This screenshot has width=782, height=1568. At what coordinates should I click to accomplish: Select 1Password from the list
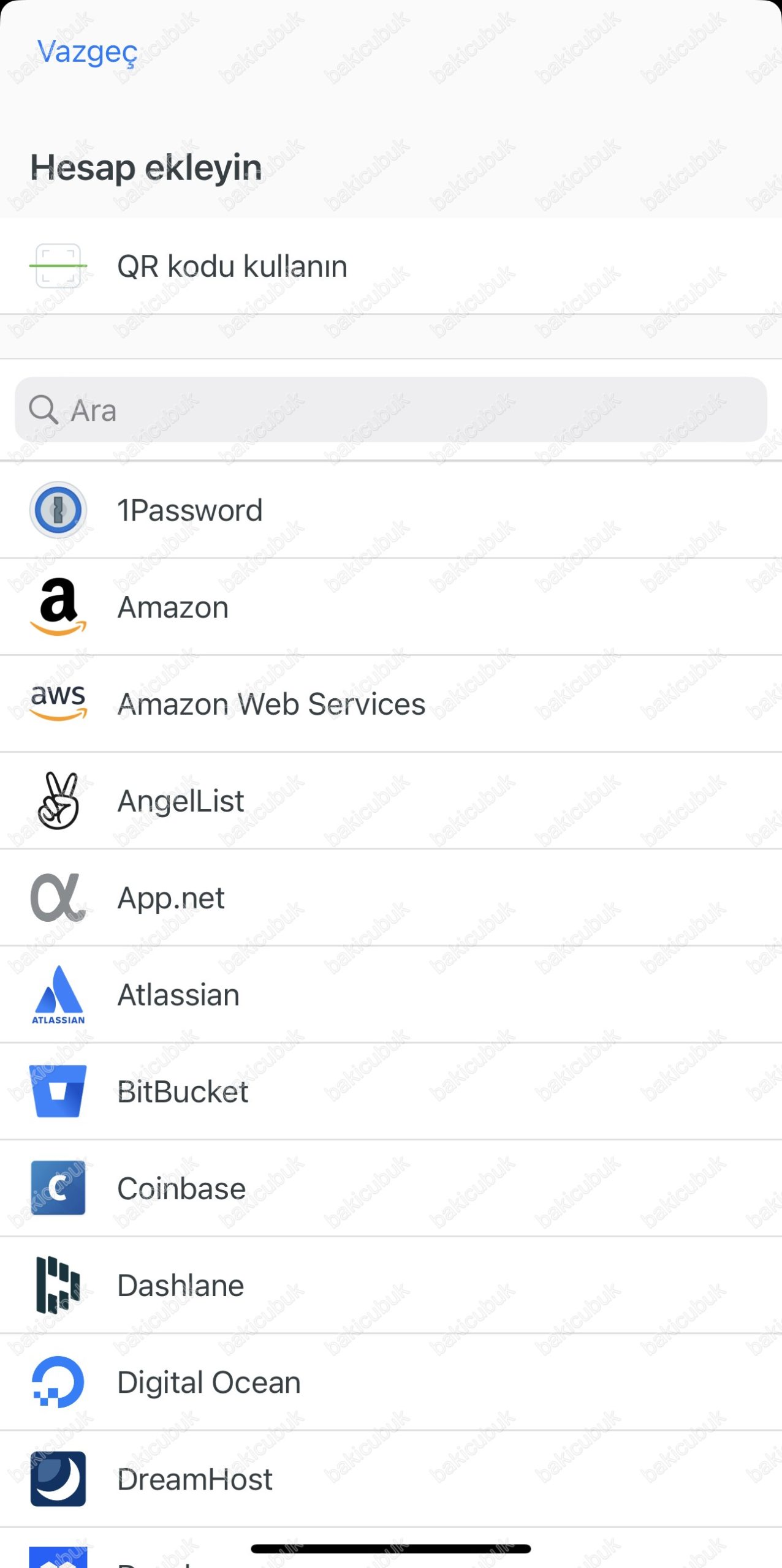[x=391, y=510]
